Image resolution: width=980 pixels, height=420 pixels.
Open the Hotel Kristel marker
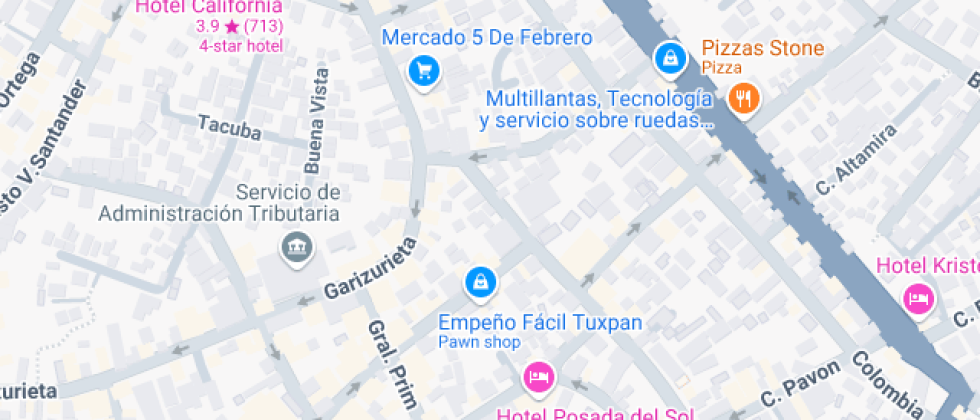[x=919, y=299]
